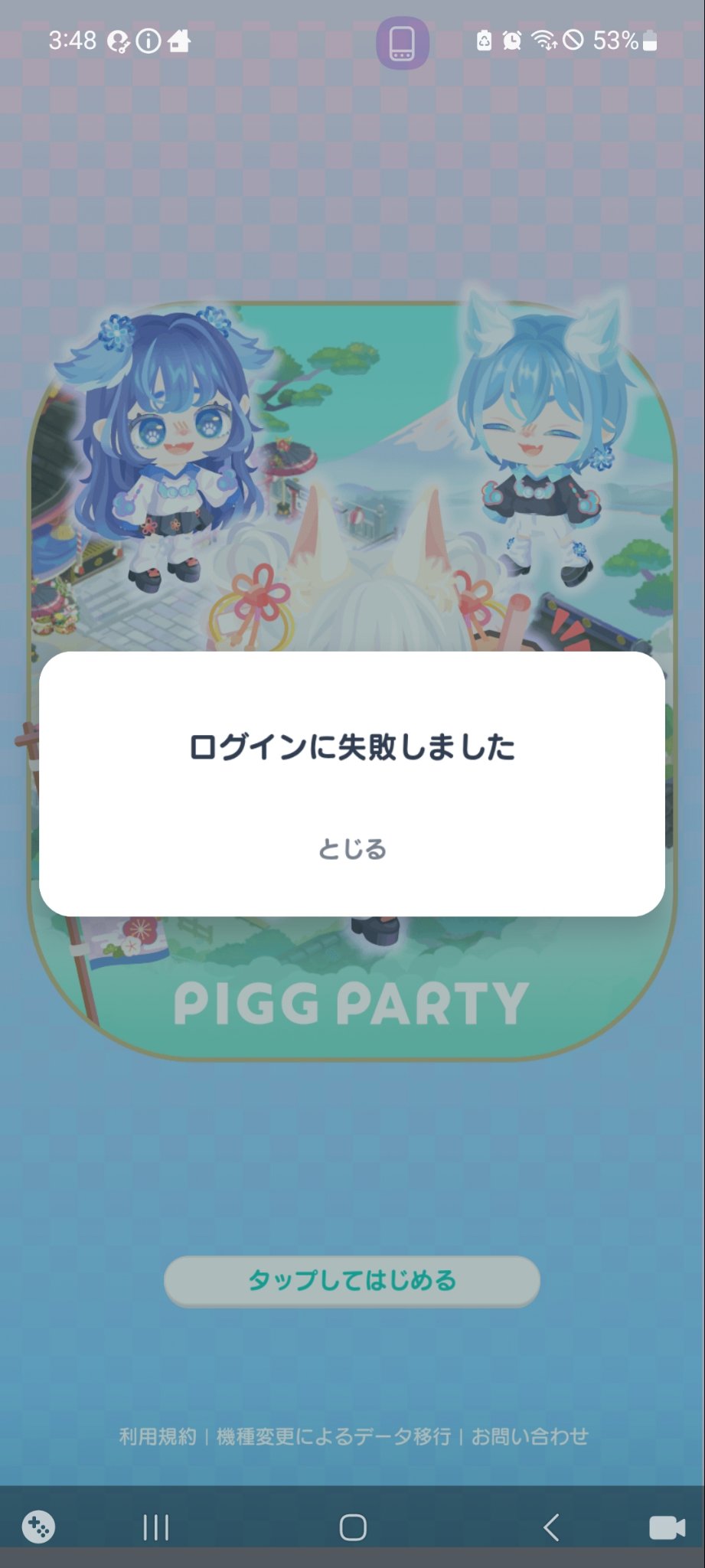
Task: Tap the Back arrow in the navigation bar
Action: pyautogui.click(x=548, y=1525)
